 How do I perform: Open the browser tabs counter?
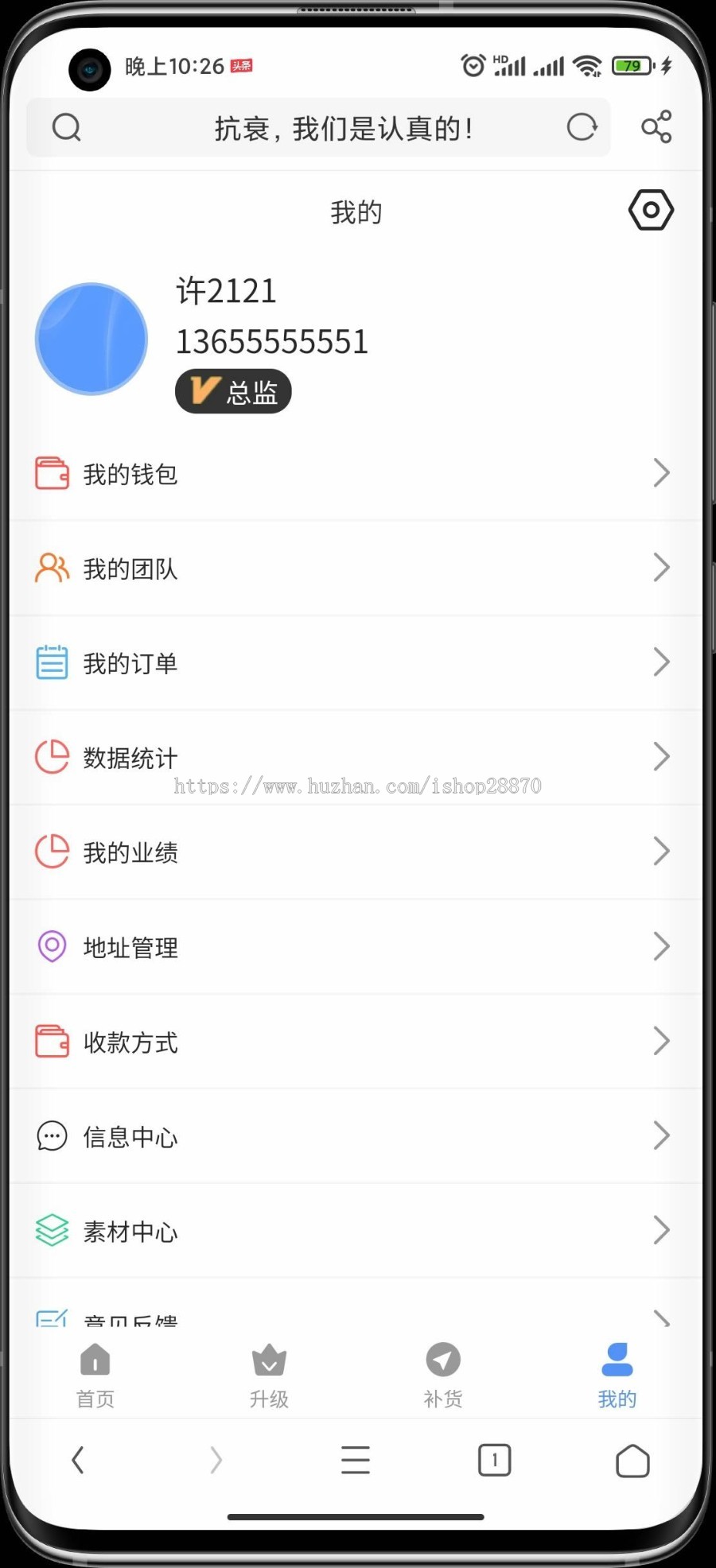[x=494, y=1461]
